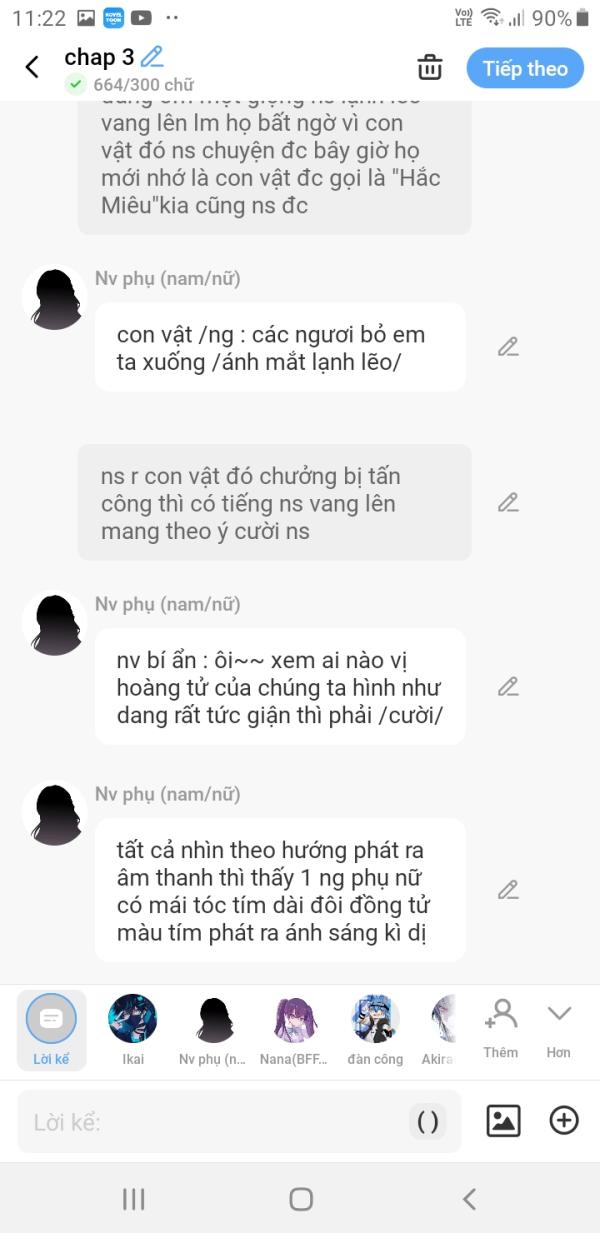Edit the chapter title chap 3
This screenshot has height=1233, width=600.
coord(152,57)
